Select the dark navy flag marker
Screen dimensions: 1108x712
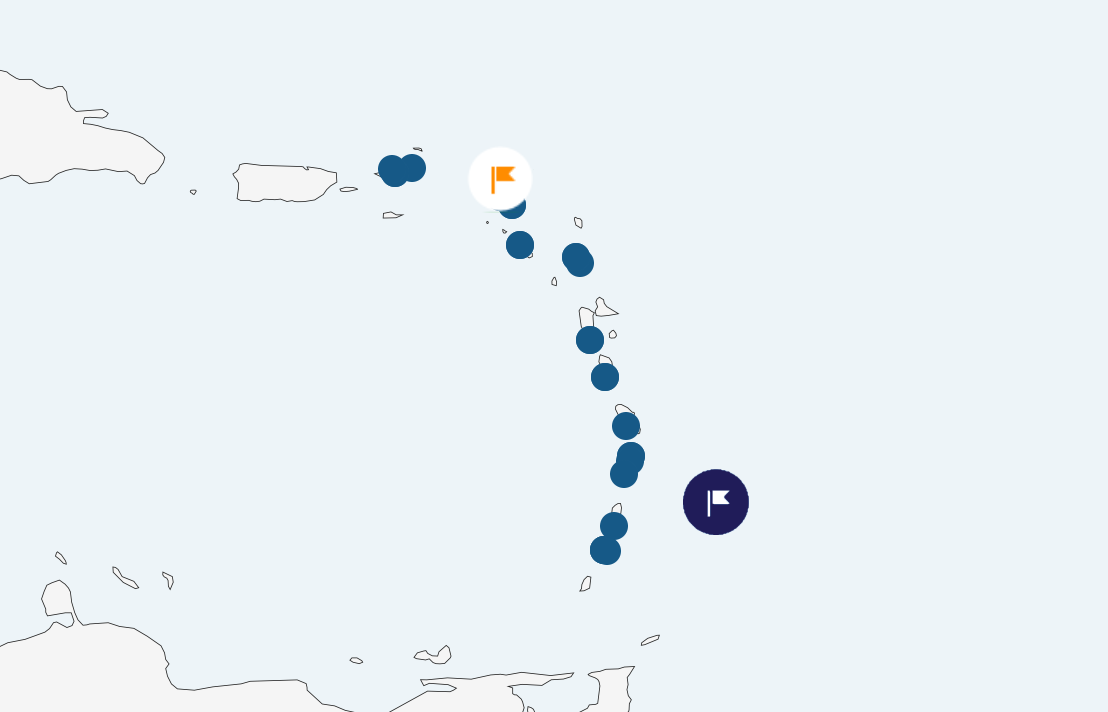point(716,502)
